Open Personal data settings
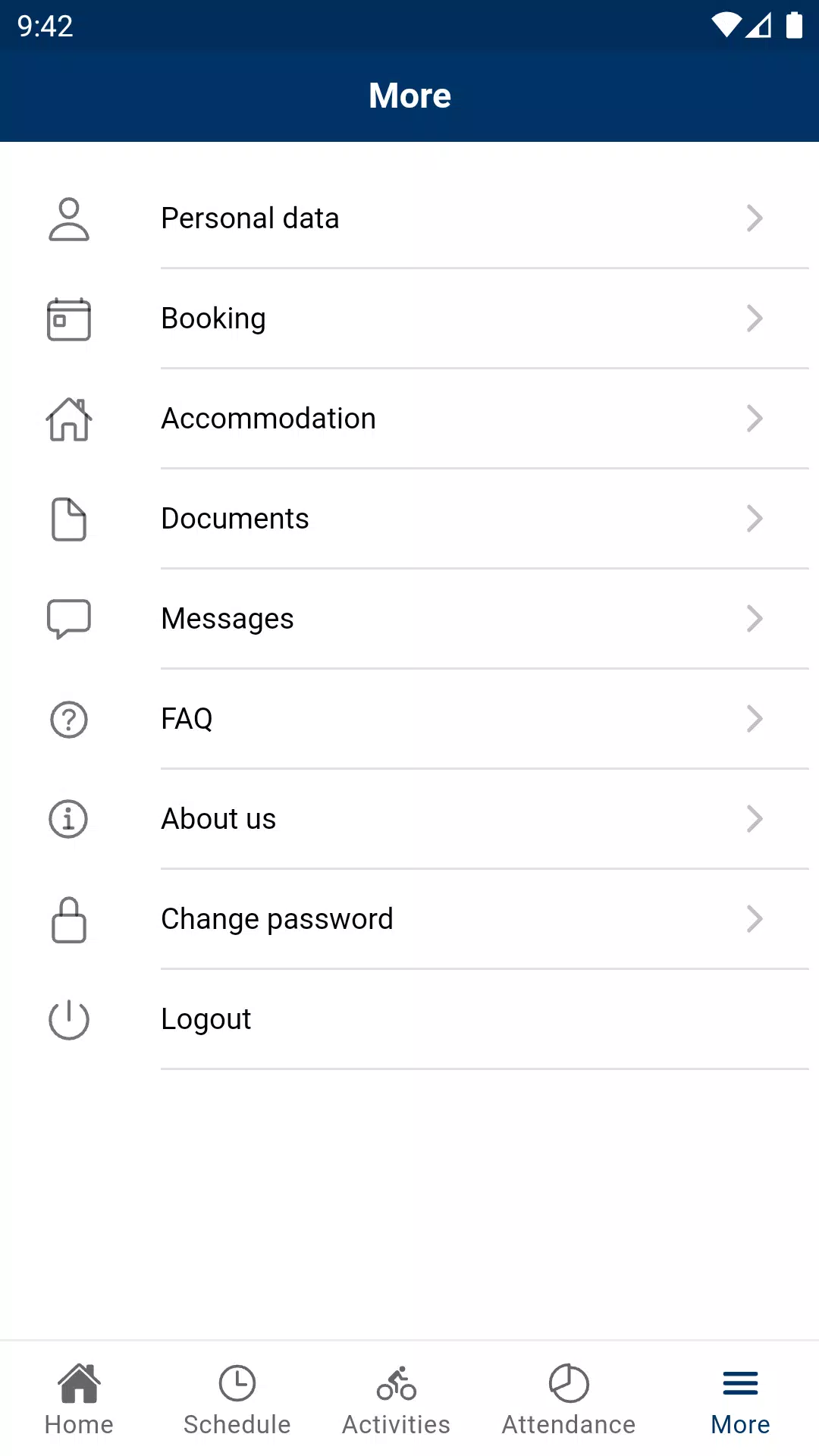Screen dimensions: 819x1456 [x=409, y=218]
